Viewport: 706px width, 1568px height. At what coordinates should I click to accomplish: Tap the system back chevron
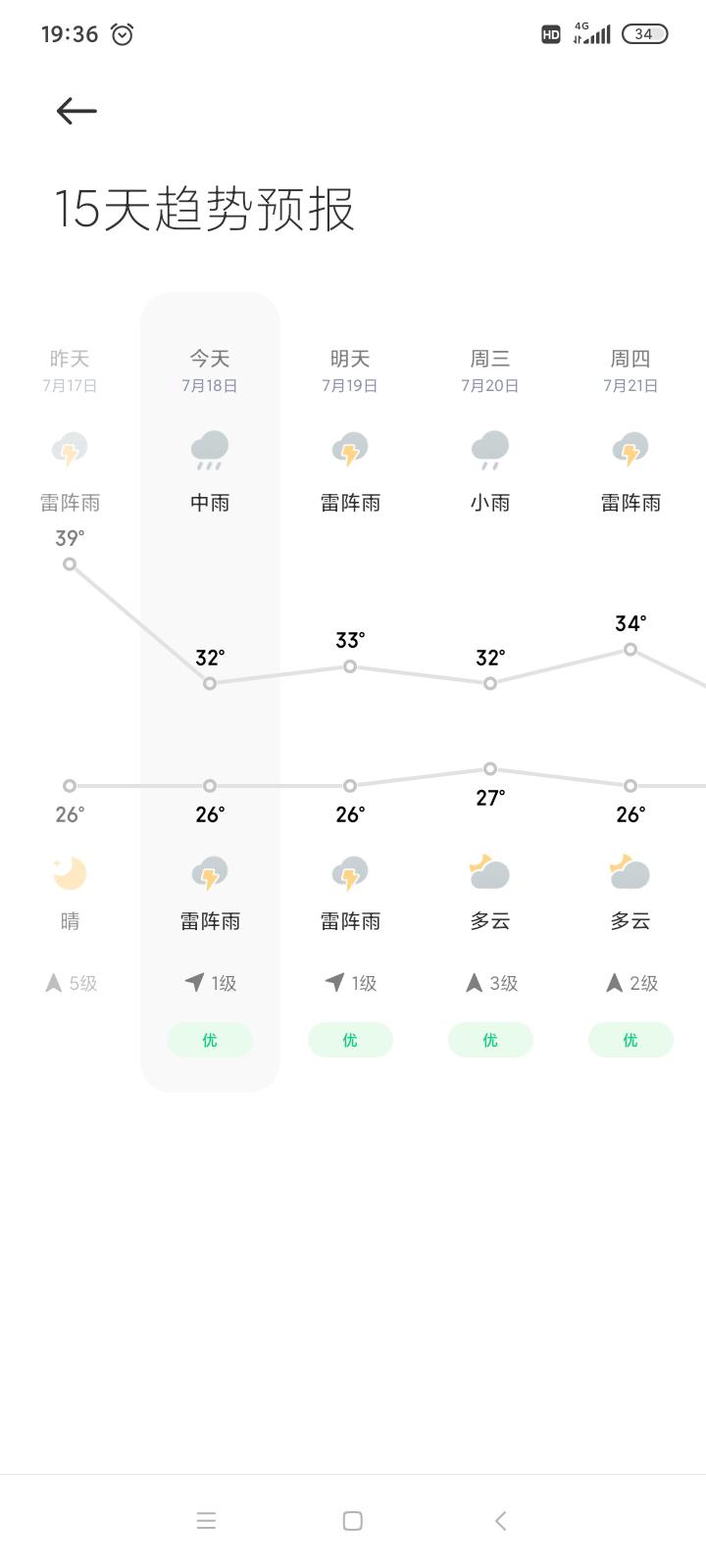[500, 1521]
